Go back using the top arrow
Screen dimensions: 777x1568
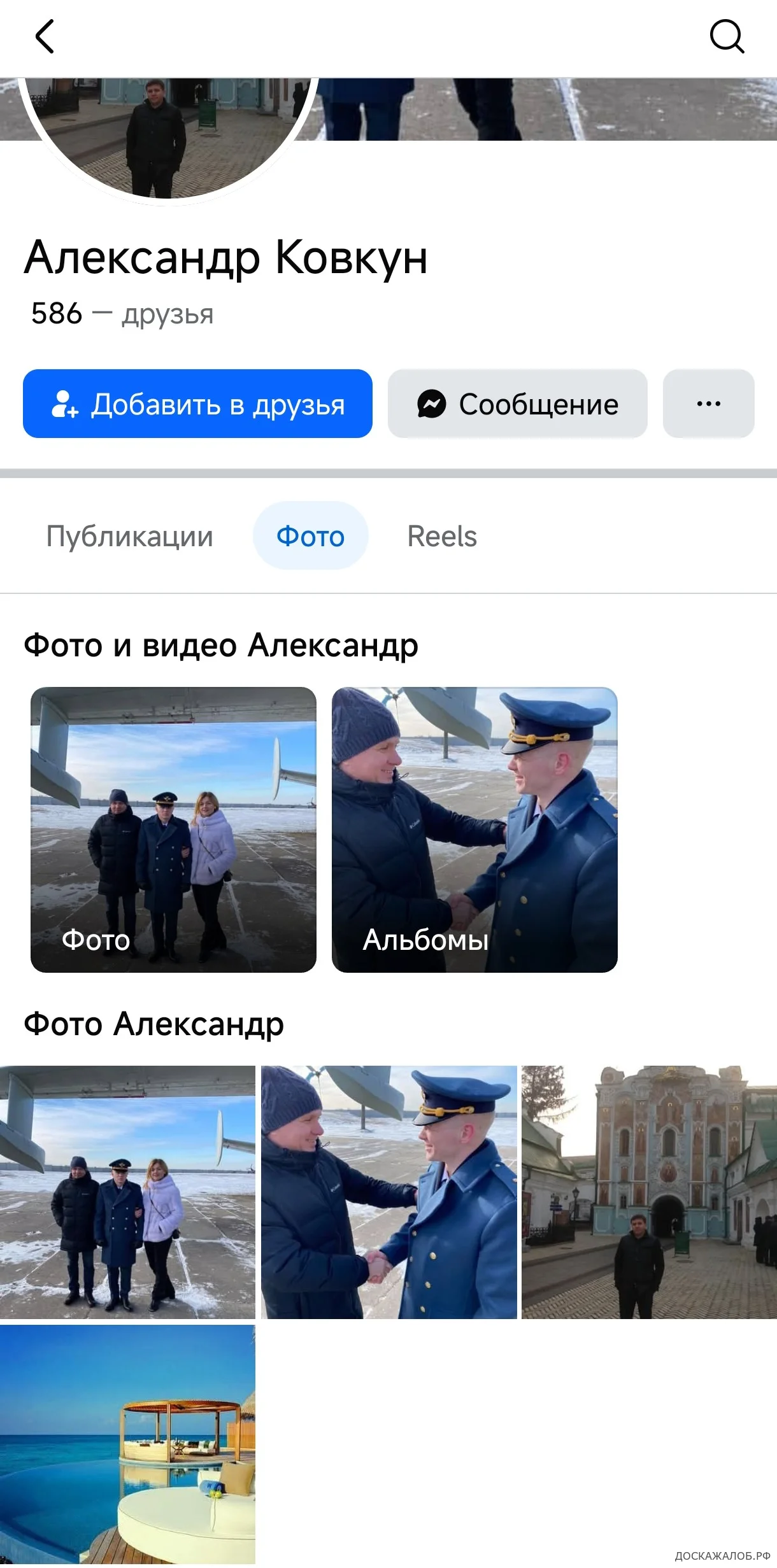pyautogui.click(x=45, y=36)
